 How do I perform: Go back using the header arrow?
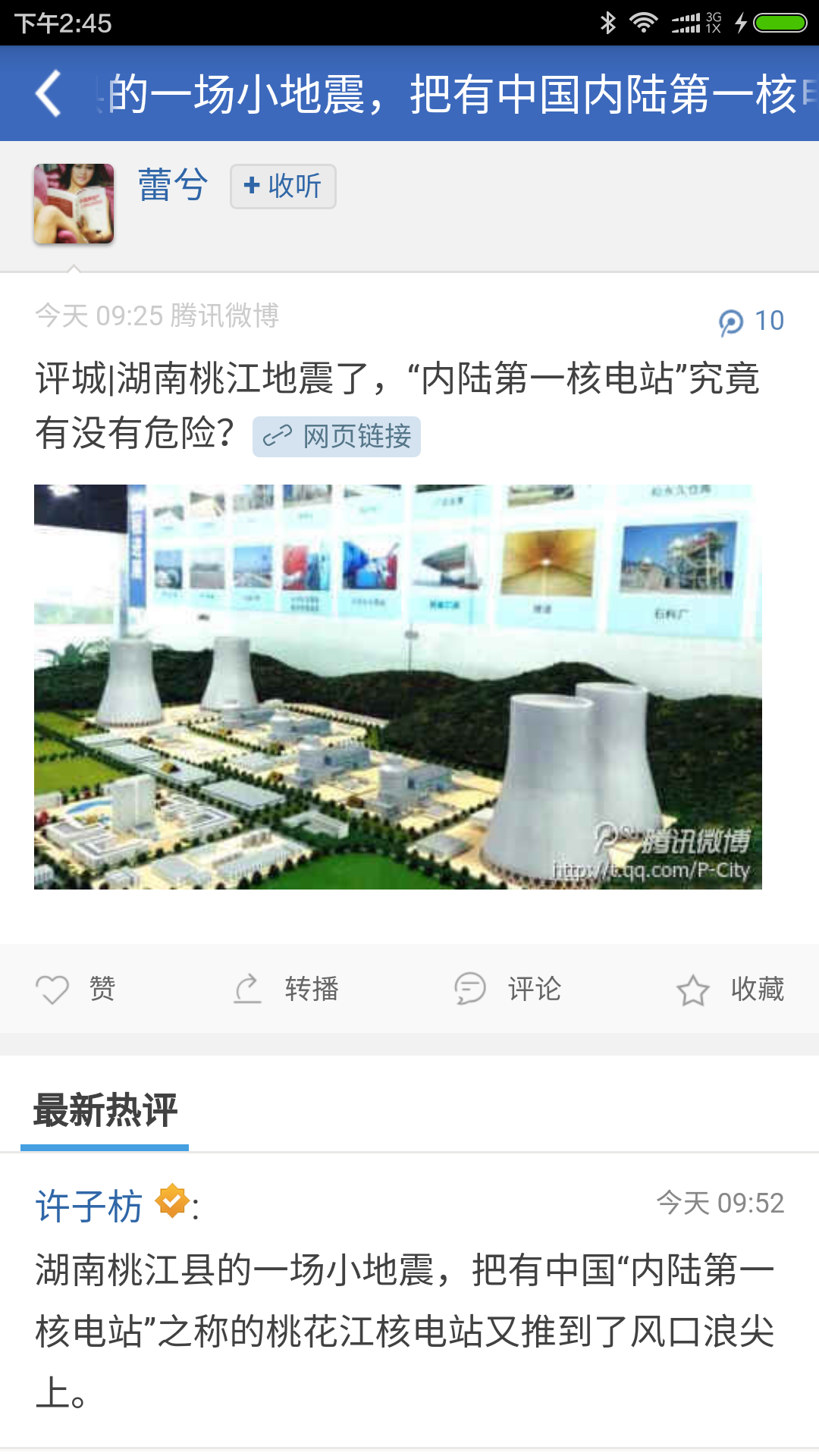49,94
